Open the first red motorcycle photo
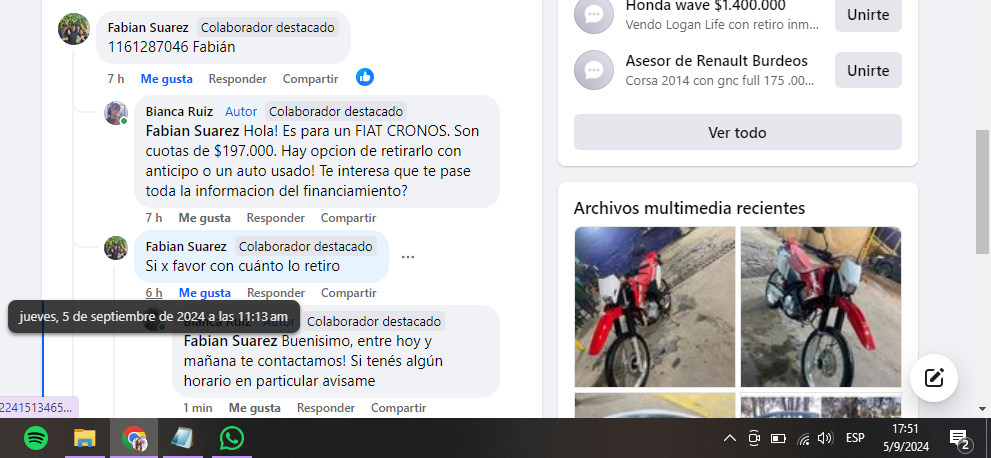 pyautogui.click(x=654, y=306)
